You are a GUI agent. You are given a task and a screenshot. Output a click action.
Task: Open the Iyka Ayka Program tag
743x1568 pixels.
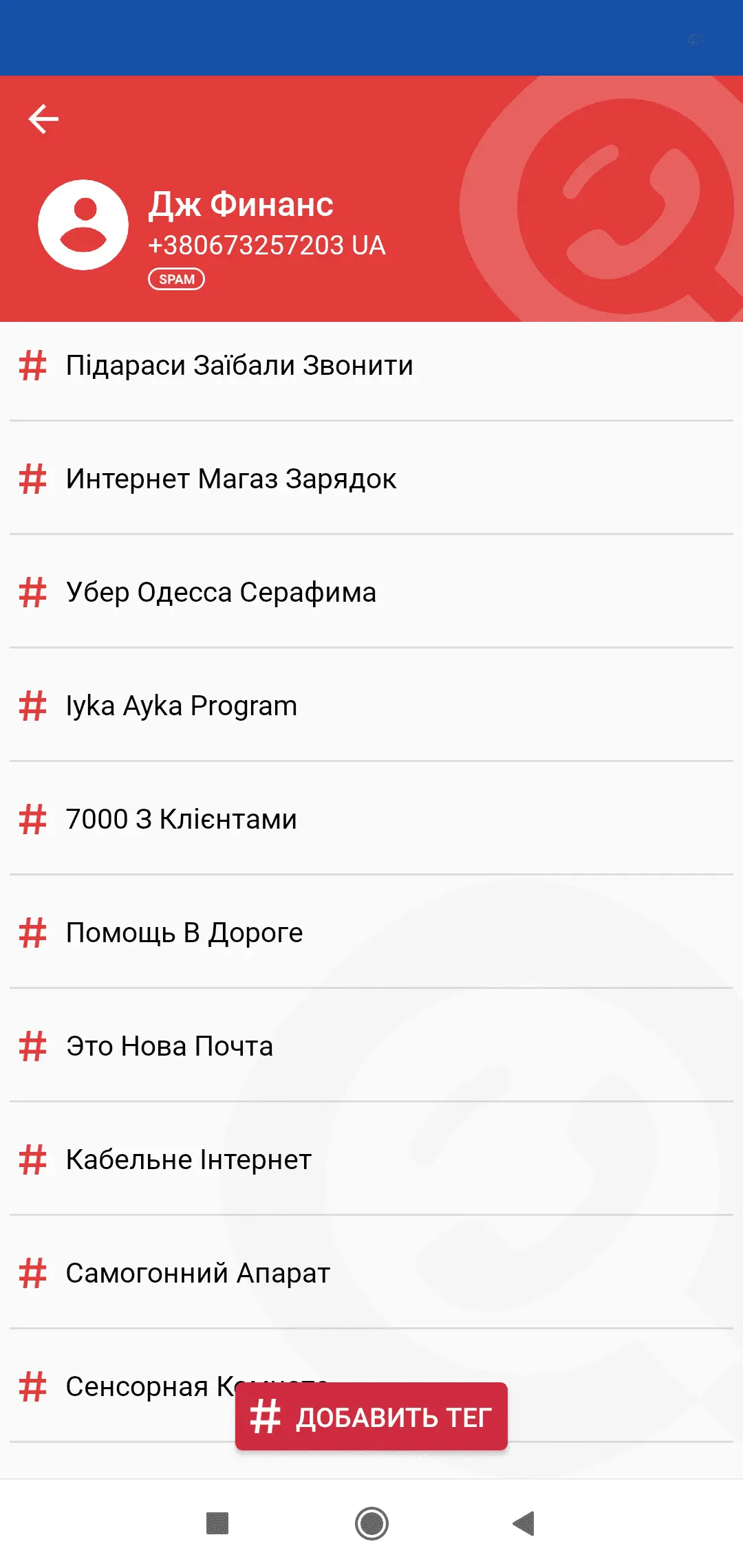point(182,706)
